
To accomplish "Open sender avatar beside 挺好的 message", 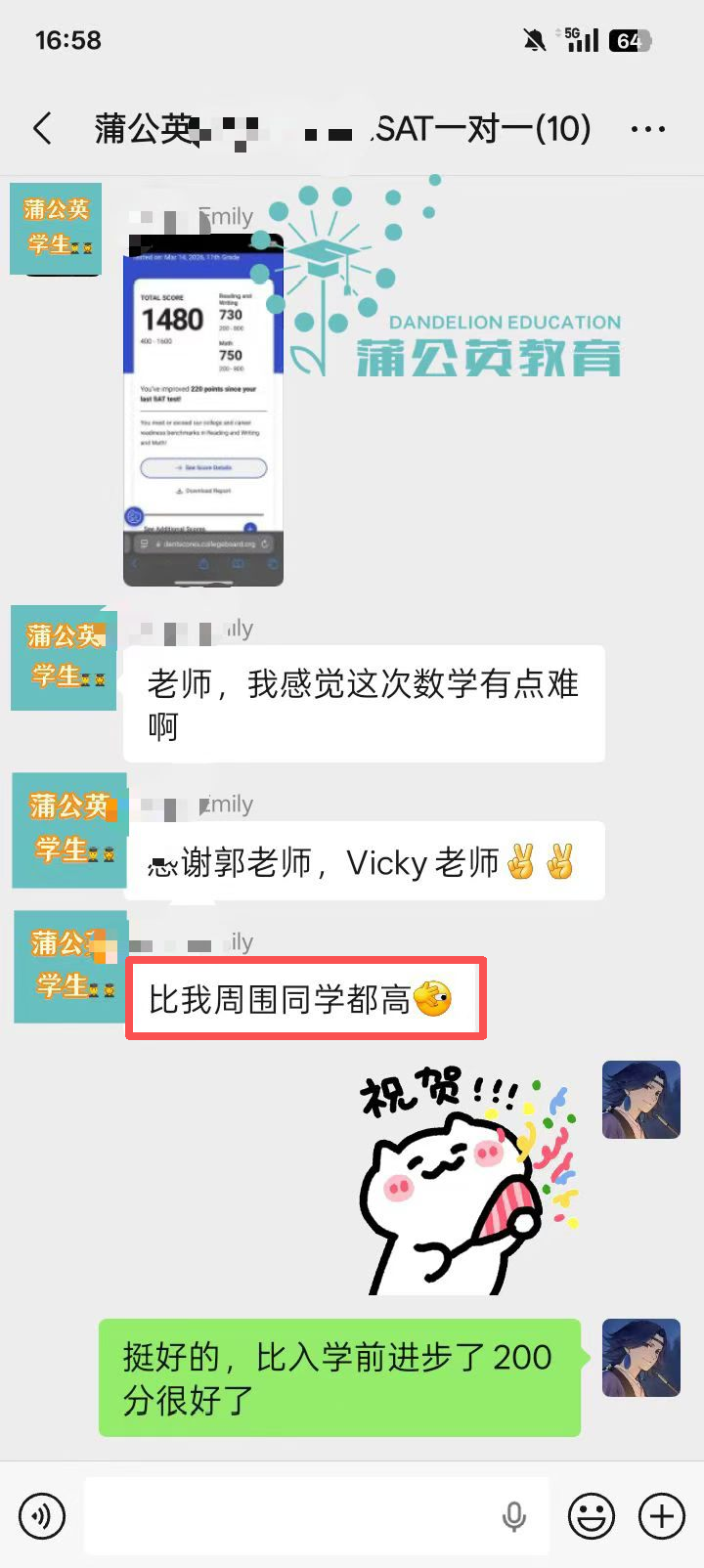I will pyautogui.click(x=640, y=1358).
